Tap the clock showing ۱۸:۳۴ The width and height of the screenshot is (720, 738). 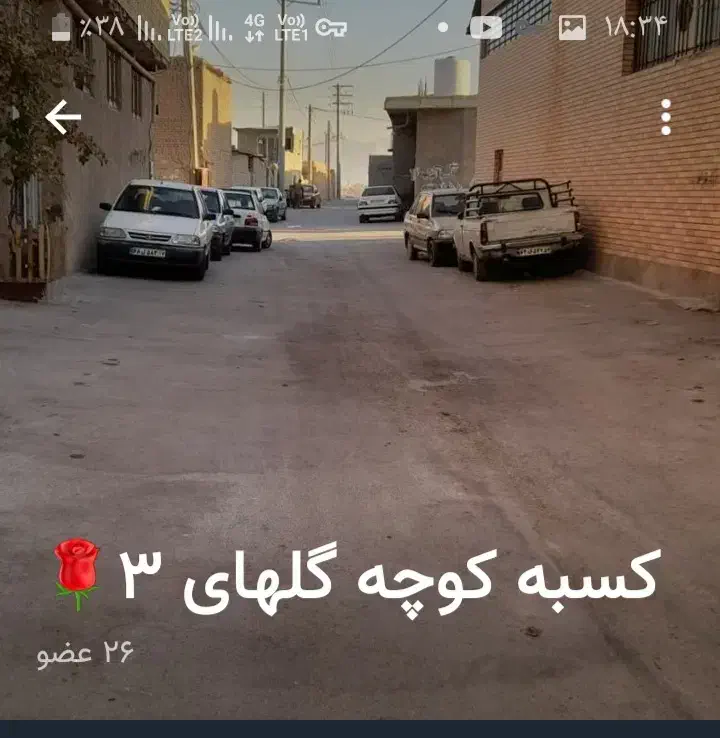pos(634,24)
